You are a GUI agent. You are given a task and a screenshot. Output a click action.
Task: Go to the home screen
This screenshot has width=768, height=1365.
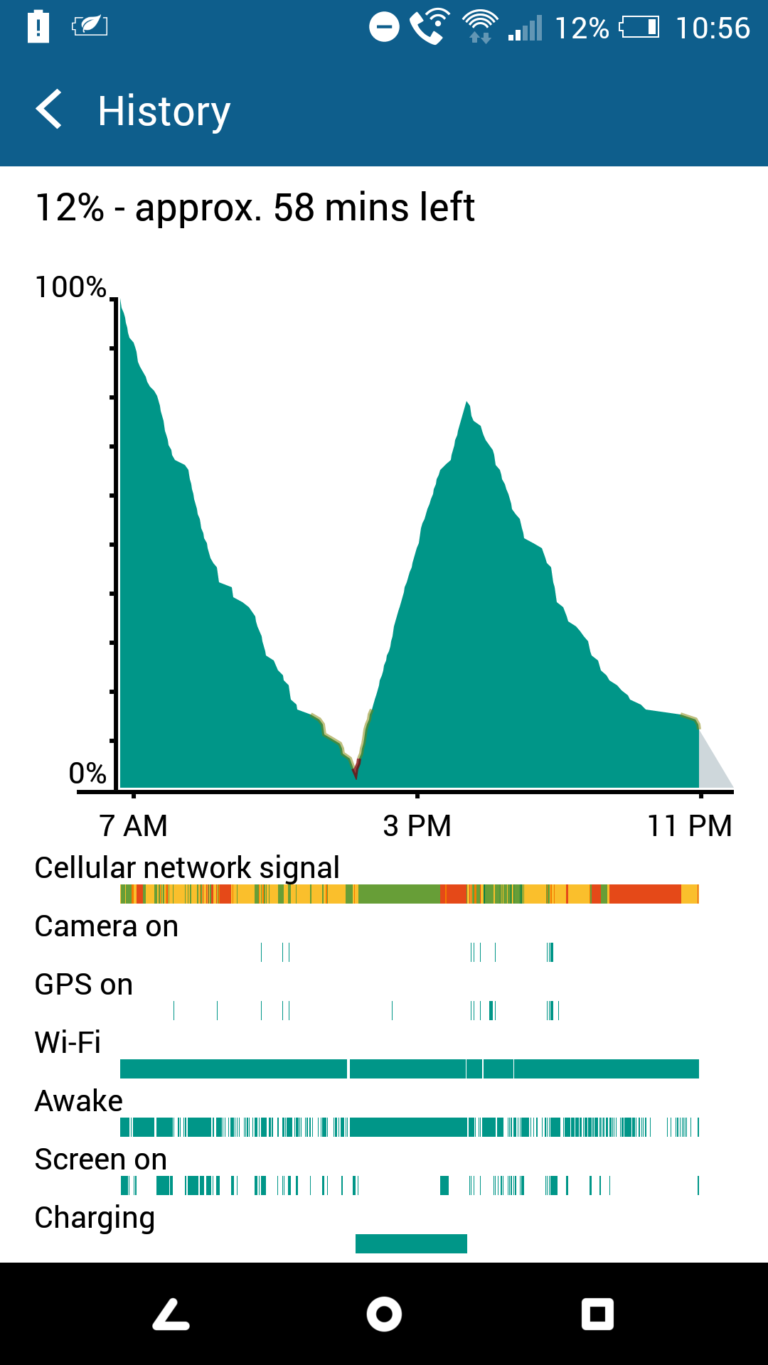click(384, 1313)
